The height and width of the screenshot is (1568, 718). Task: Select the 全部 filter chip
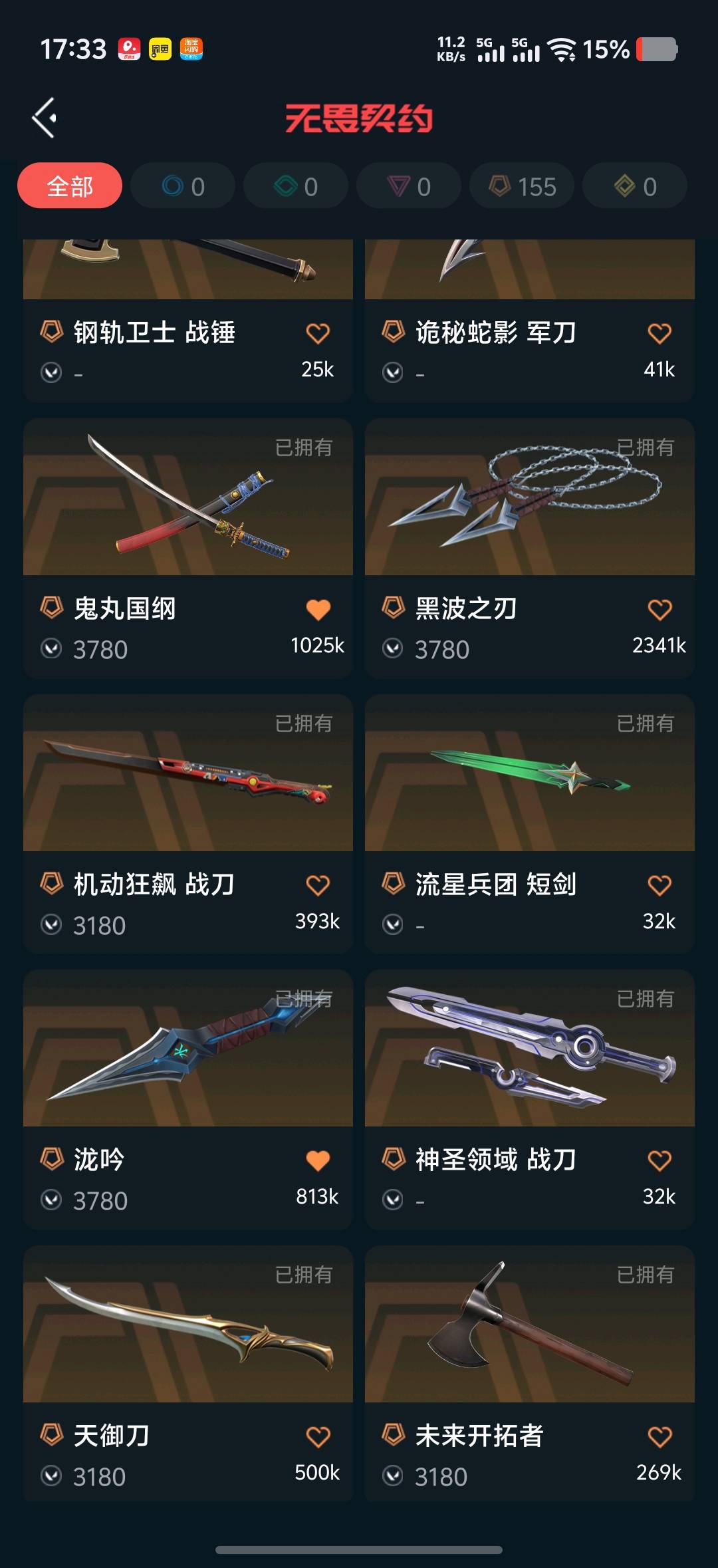pos(70,186)
